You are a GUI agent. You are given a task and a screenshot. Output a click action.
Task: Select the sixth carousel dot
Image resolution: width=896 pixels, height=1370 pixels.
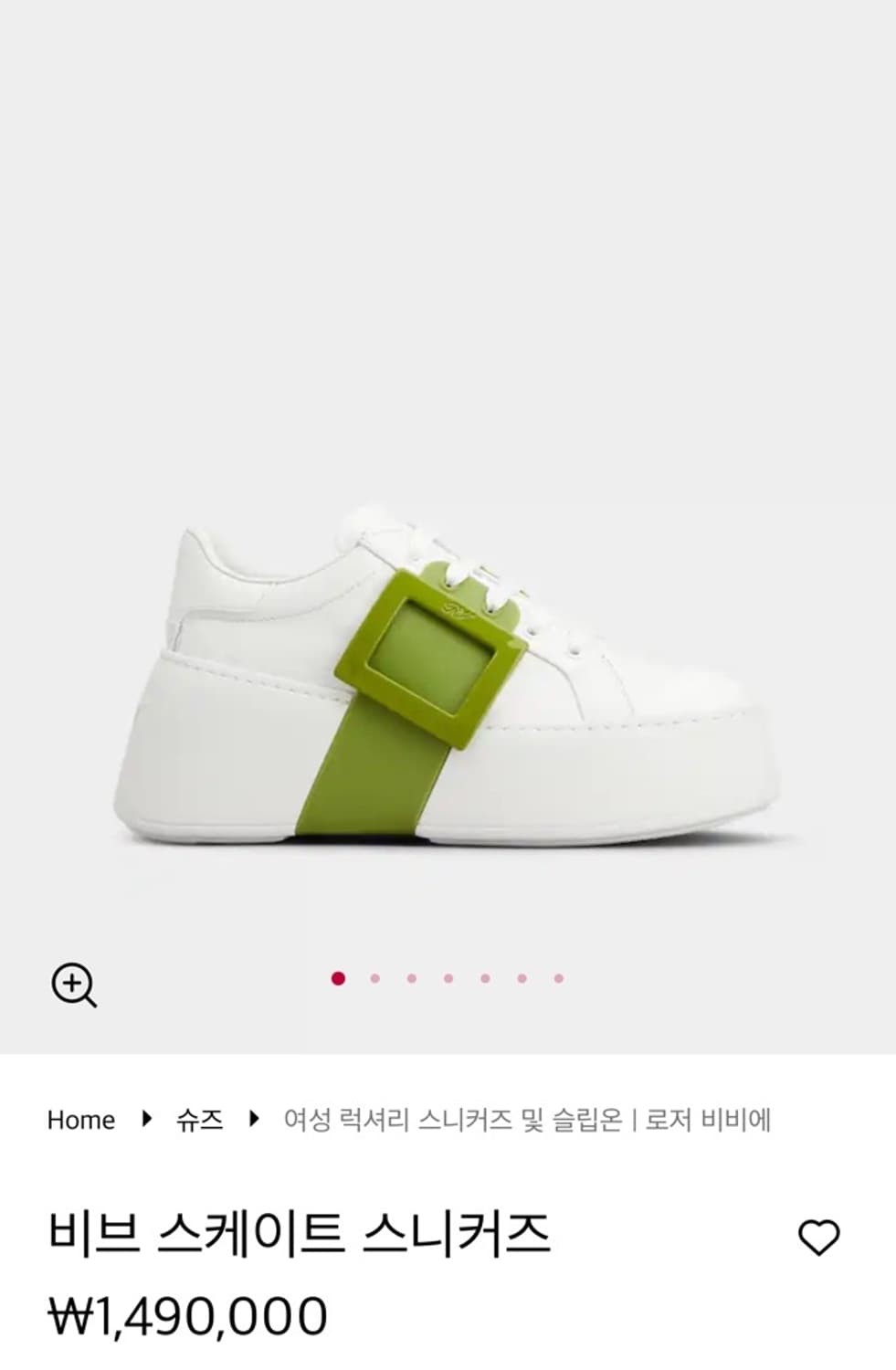519,977
